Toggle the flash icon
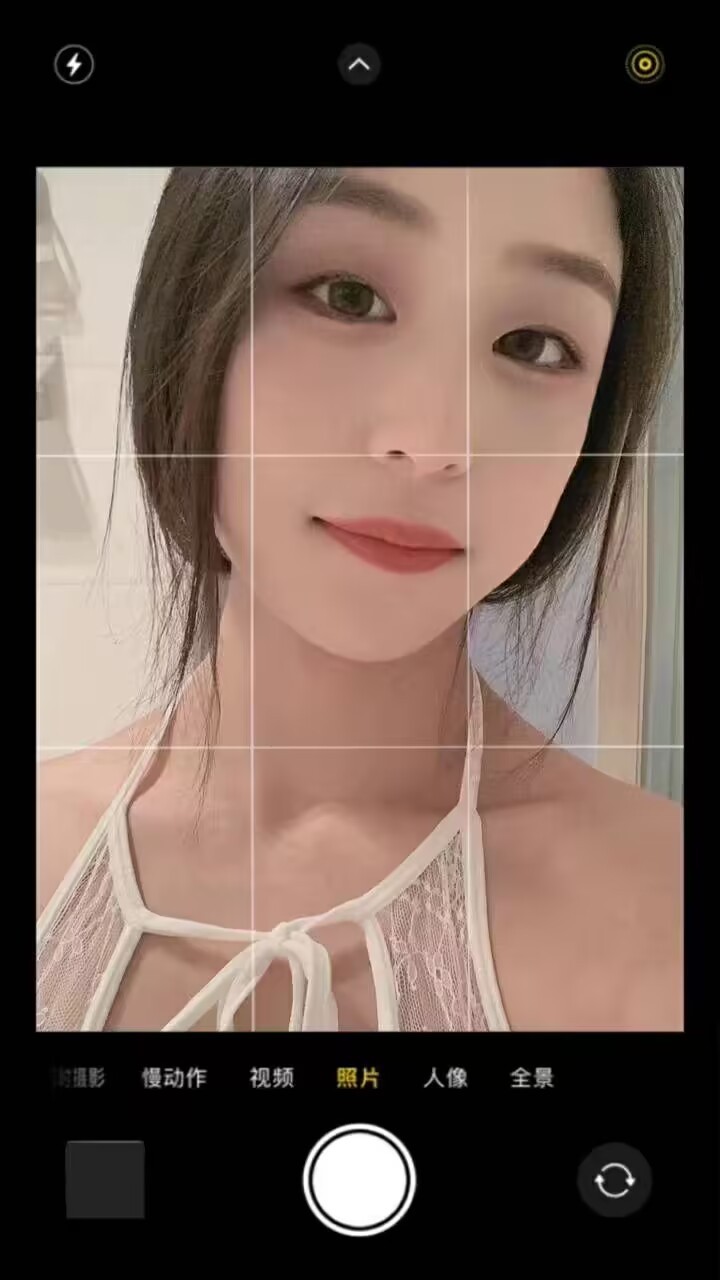 74,66
